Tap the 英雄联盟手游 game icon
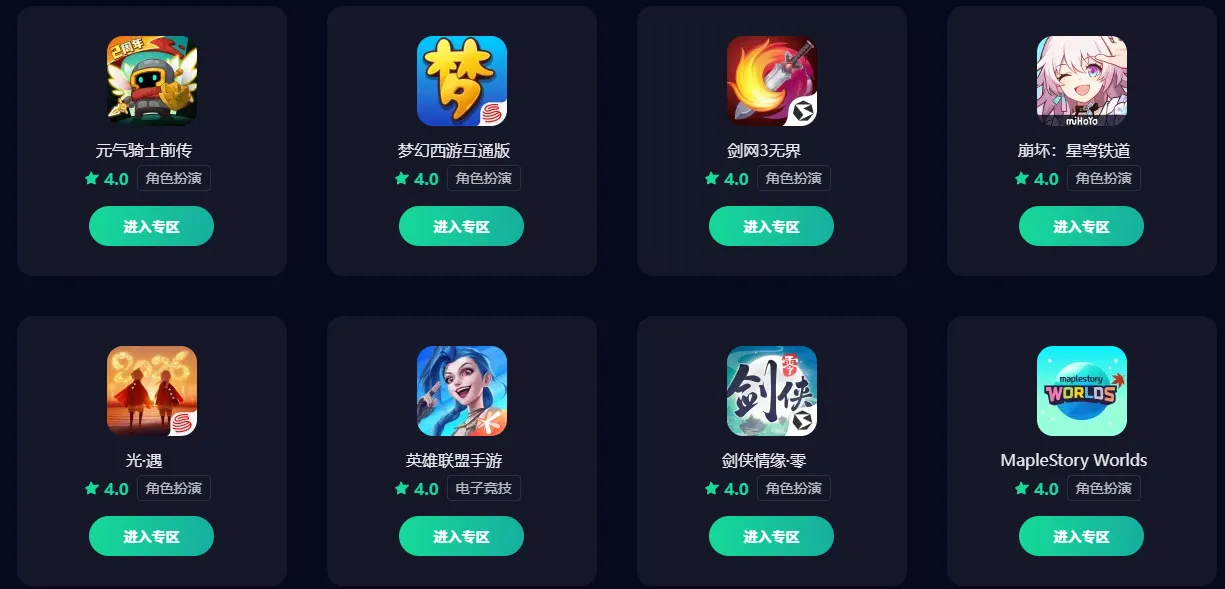The height and width of the screenshot is (589, 1225). [x=462, y=391]
